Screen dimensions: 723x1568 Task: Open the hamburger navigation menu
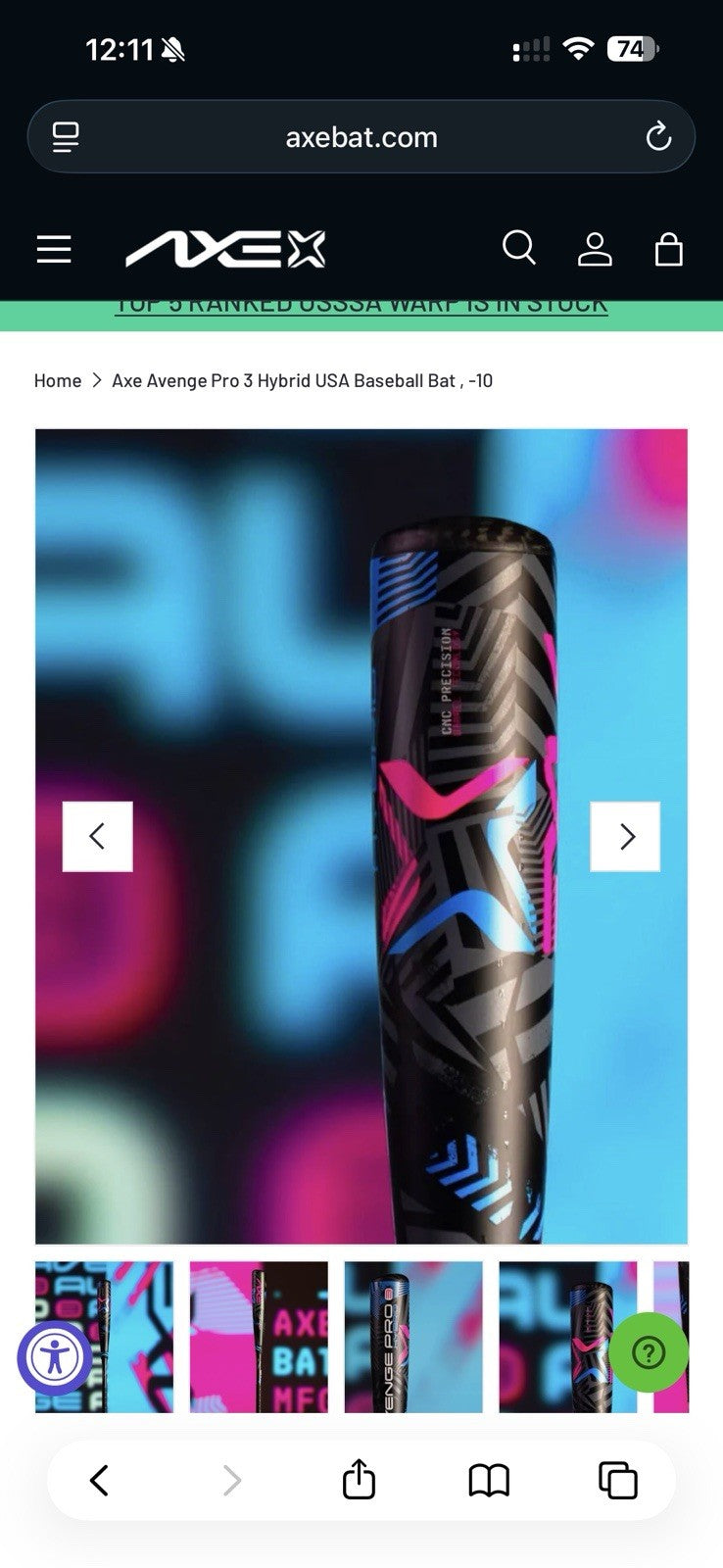click(54, 249)
